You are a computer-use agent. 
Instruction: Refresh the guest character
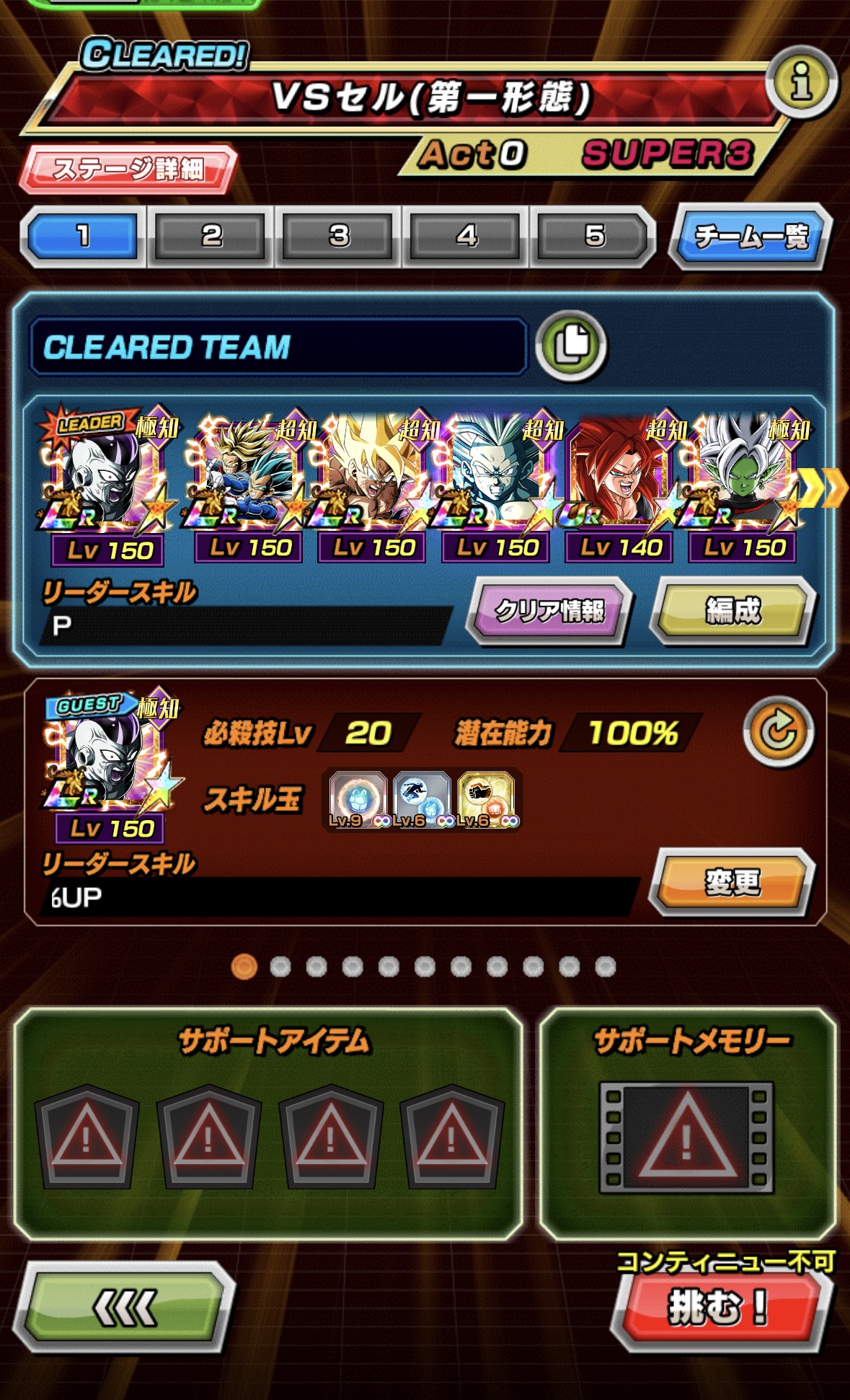pos(779,732)
